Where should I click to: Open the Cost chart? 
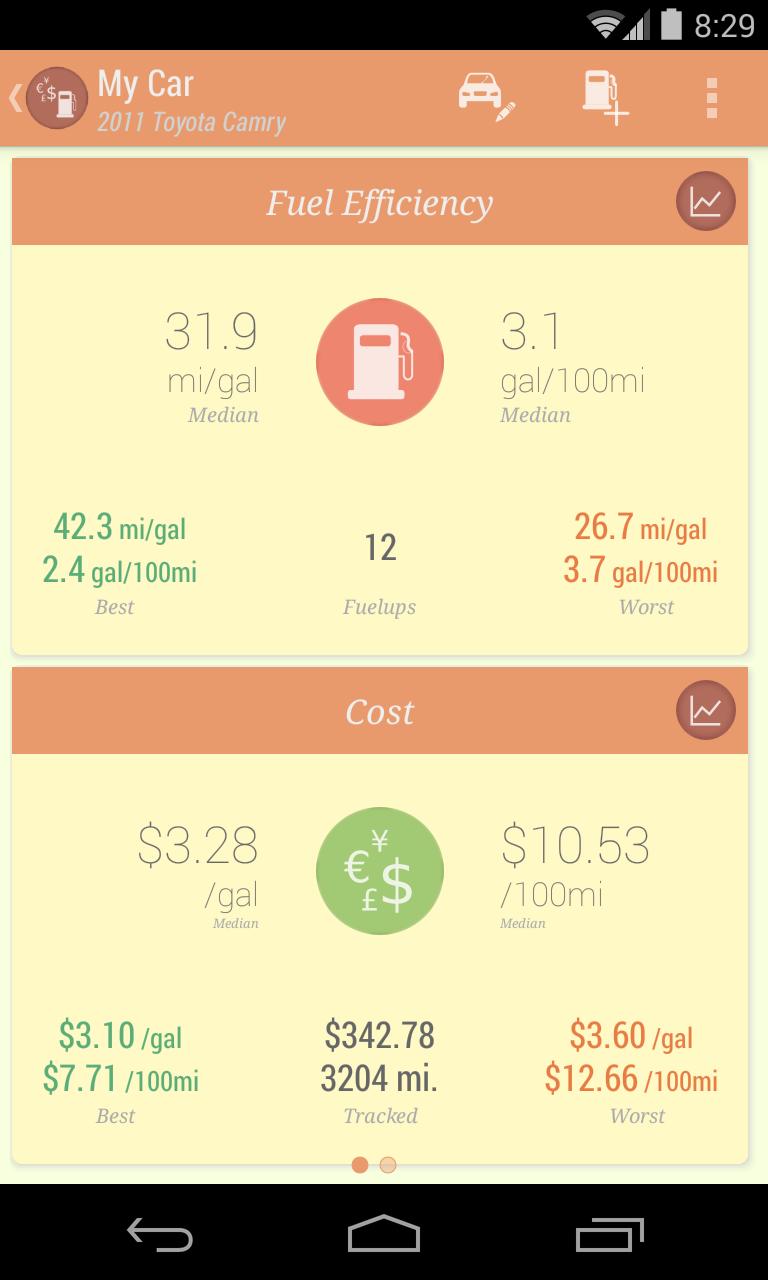coord(706,710)
